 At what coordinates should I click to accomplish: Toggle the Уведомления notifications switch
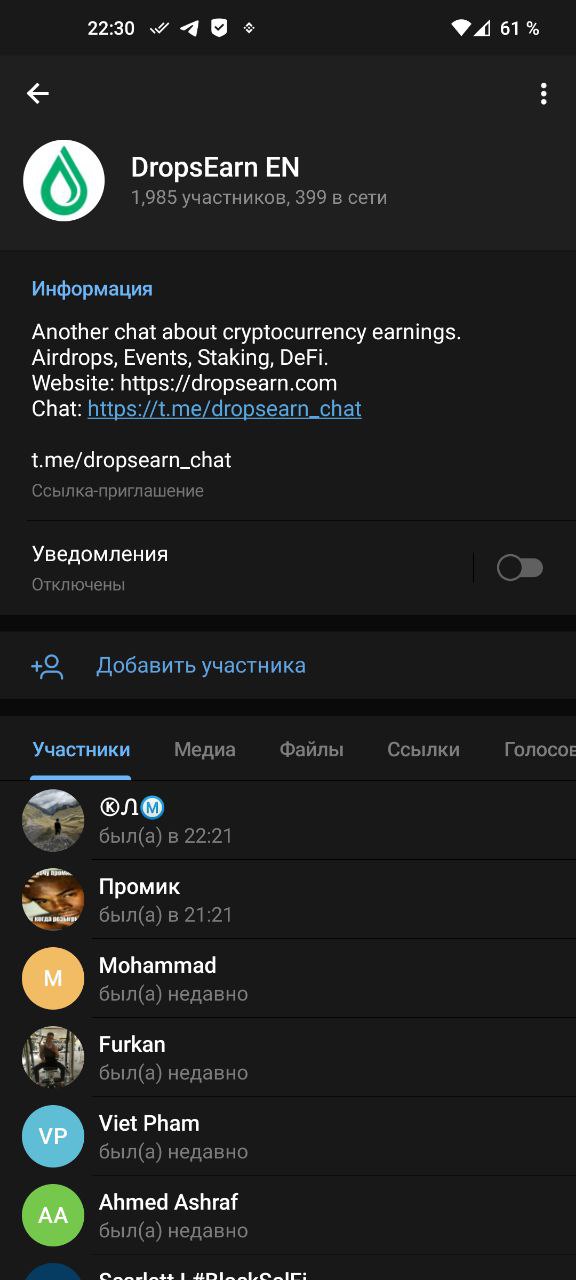(520, 568)
